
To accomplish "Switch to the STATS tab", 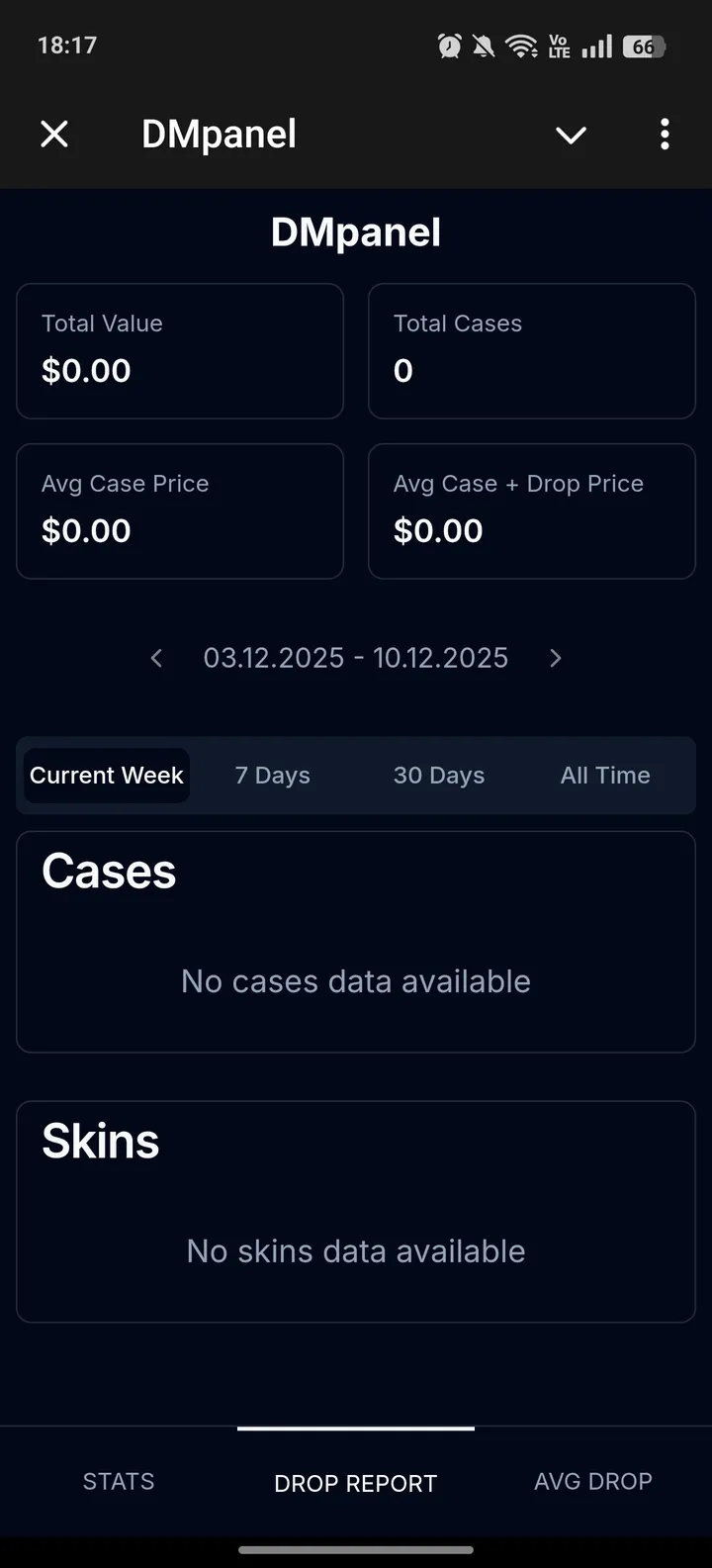I will [119, 1481].
